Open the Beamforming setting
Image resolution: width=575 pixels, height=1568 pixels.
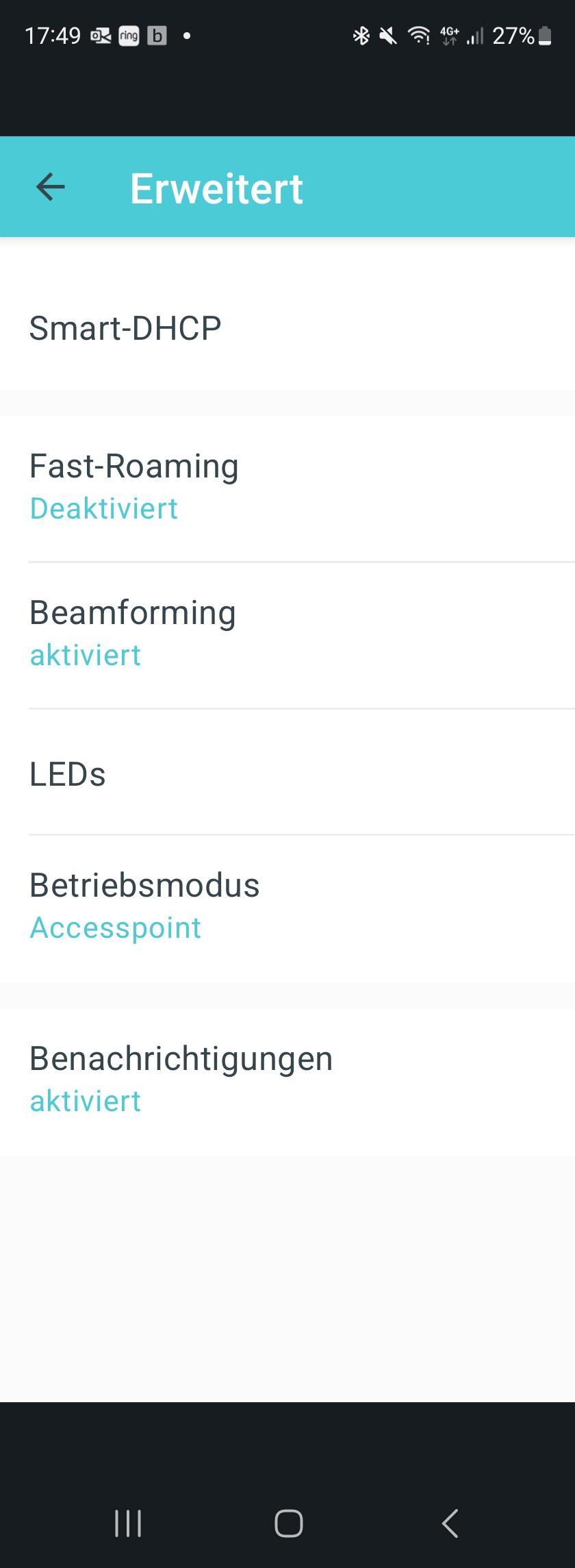(x=287, y=634)
